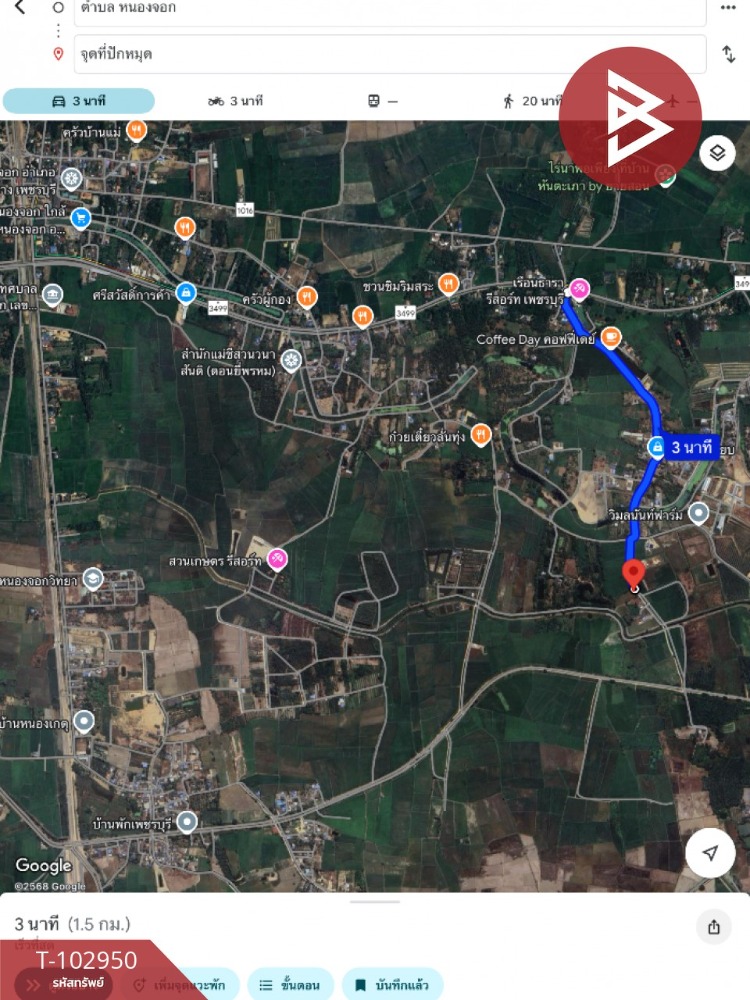
Task: Open ก๋วยเตี๋ยวลั่นทุ่ง restaurant marker
Action: pos(481,435)
